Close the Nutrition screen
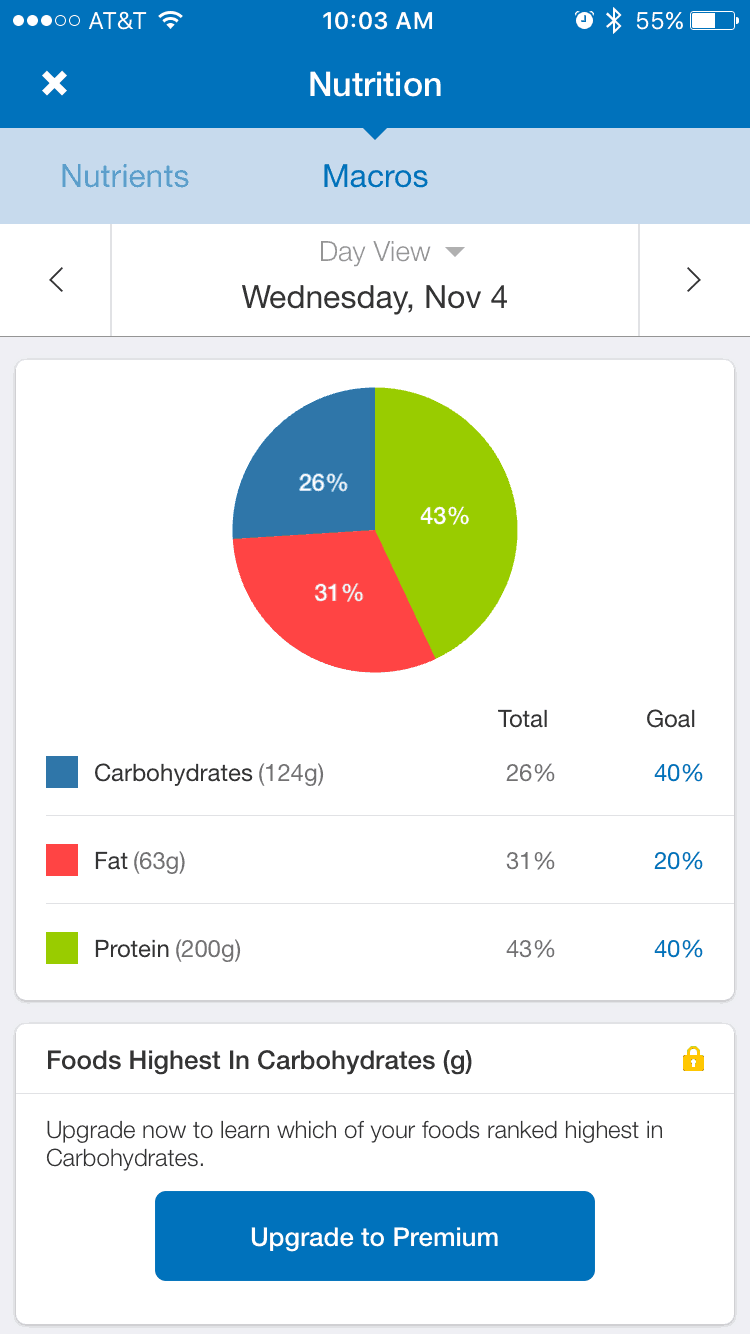The image size is (750, 1334). [54, 84]
